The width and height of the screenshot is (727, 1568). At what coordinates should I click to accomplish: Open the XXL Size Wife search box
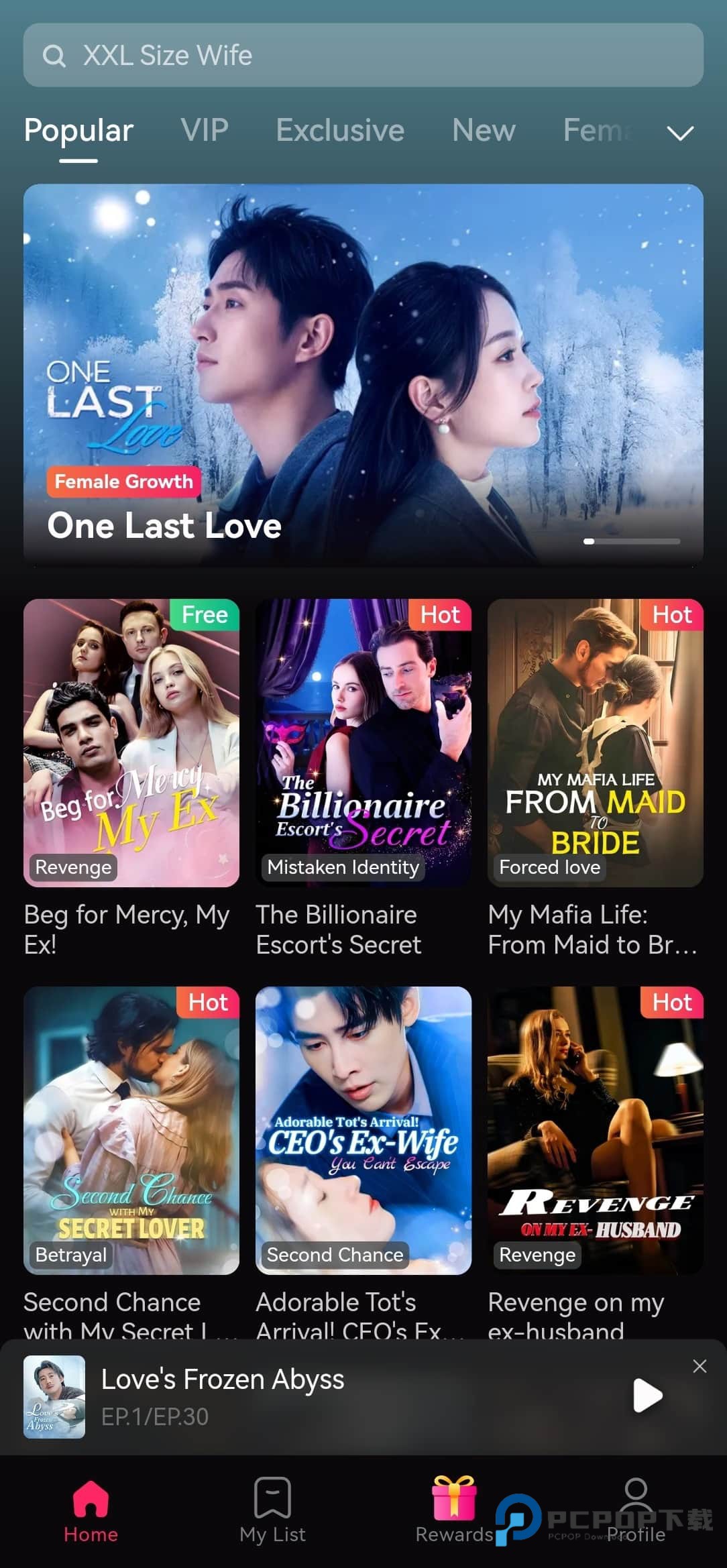(x=362, y=55)
